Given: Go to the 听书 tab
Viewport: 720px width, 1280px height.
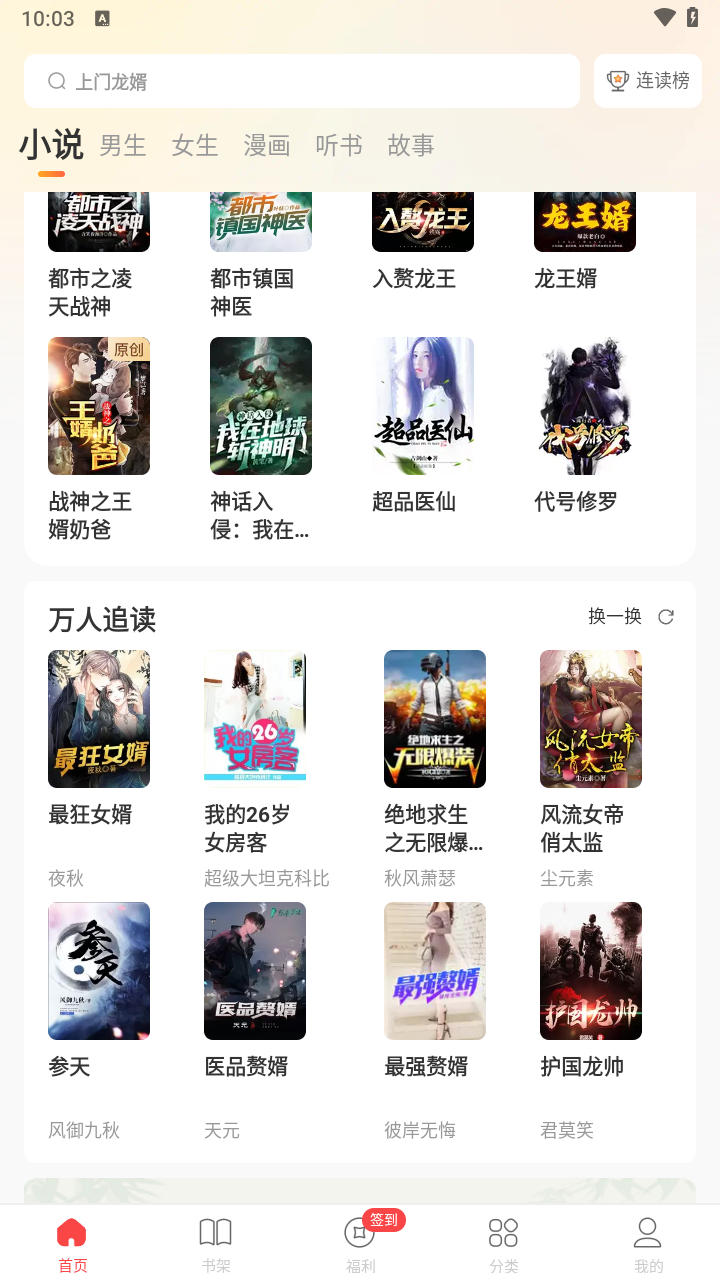Looking at the screenshot, I should 339,146.
